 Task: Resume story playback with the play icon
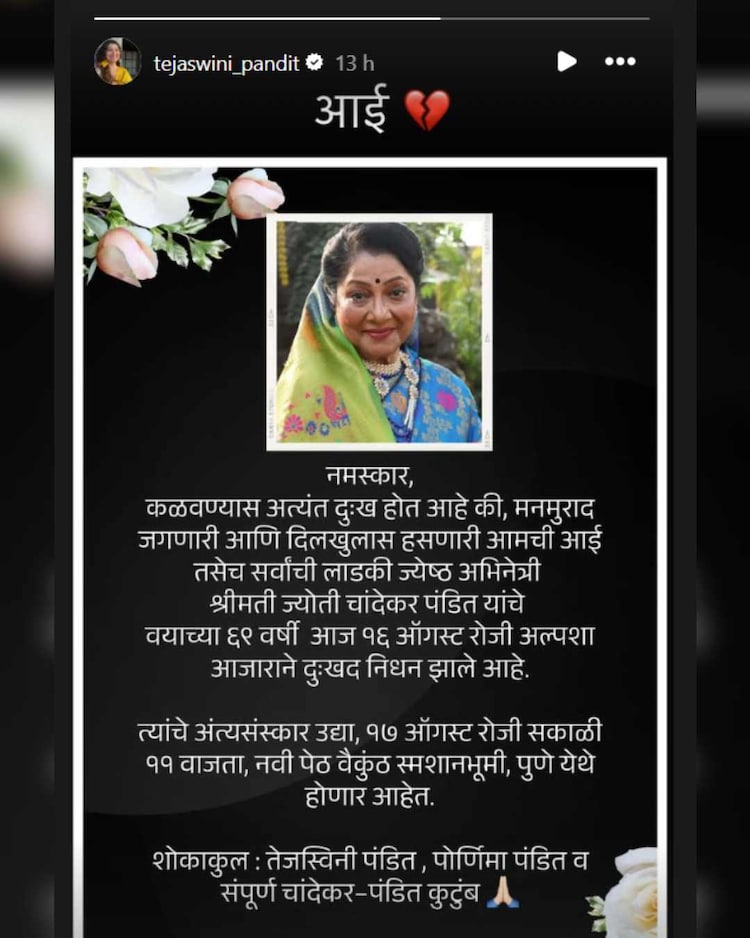566,62
